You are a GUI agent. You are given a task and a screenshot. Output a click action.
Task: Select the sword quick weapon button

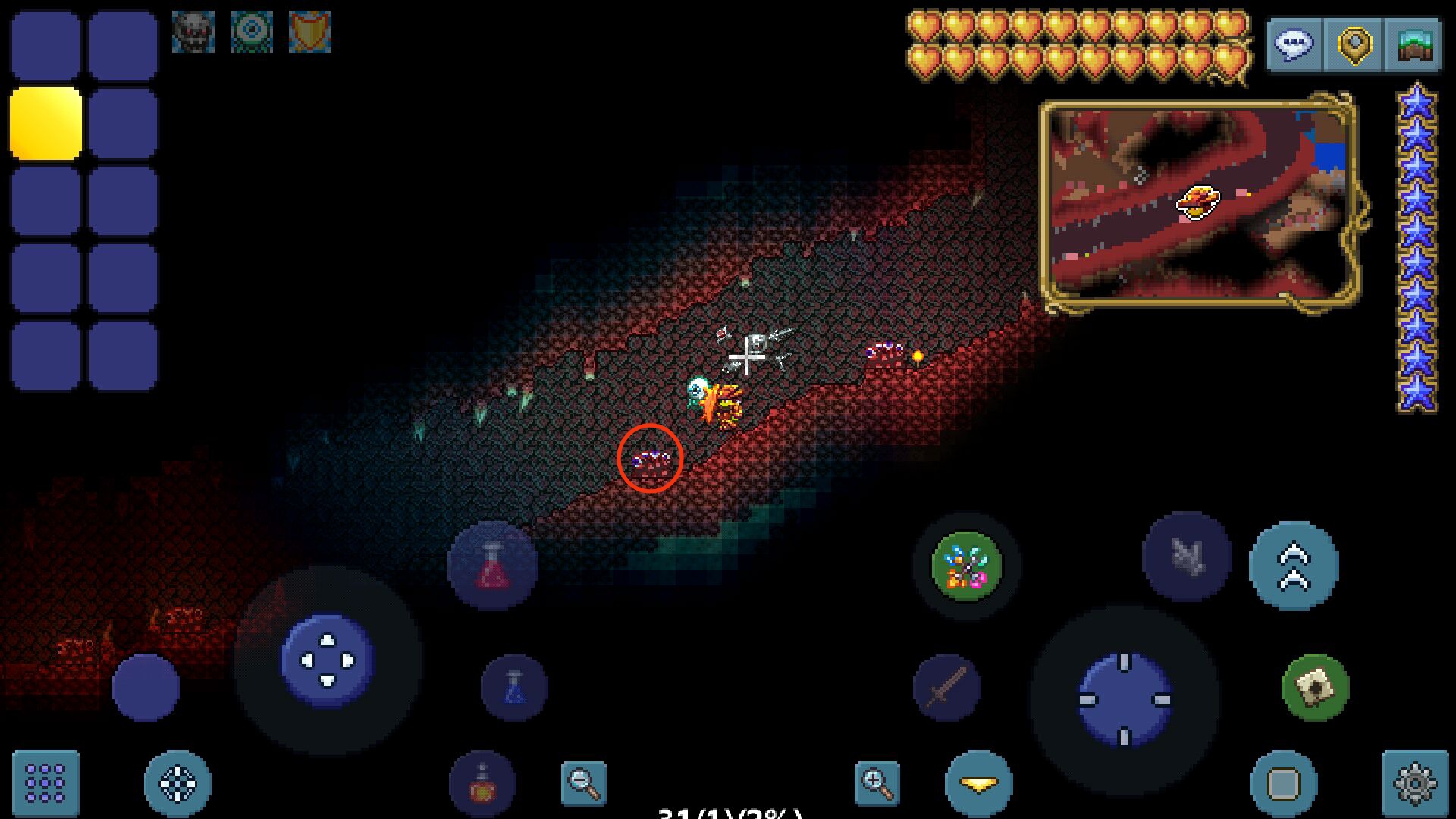(946, 687)
